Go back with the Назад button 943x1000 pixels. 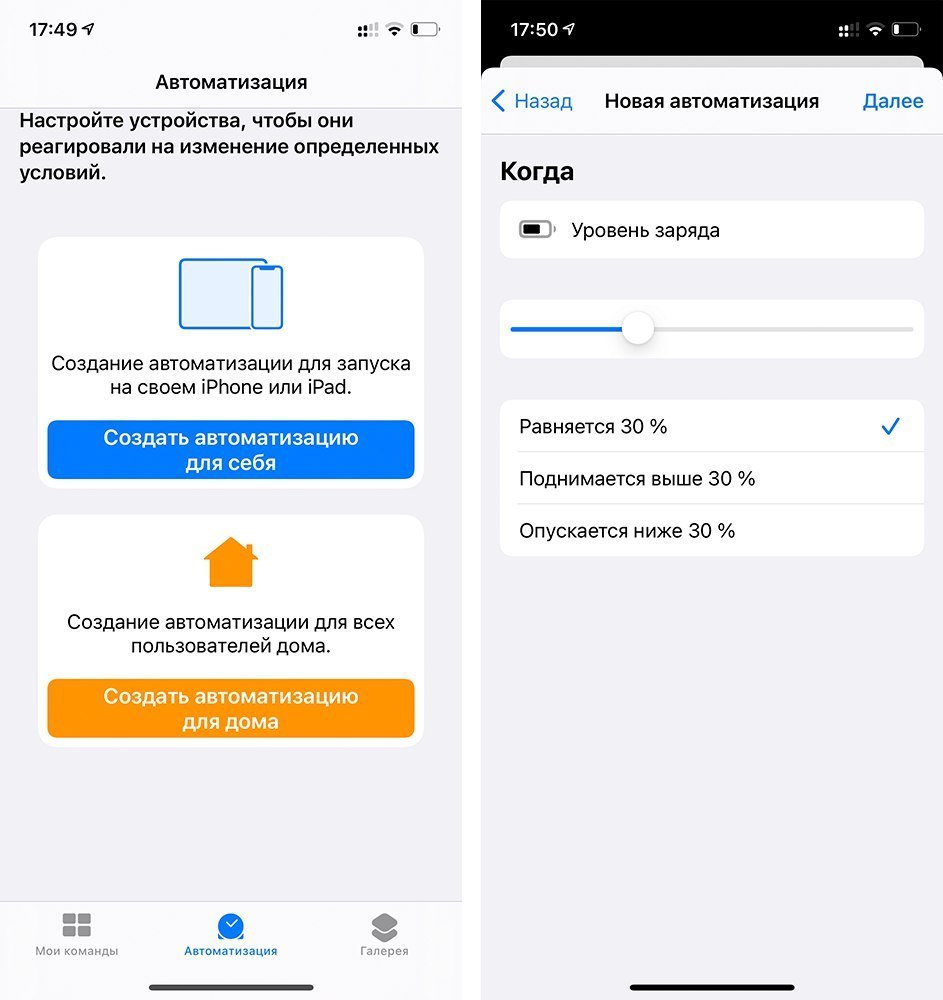(532, 101)
